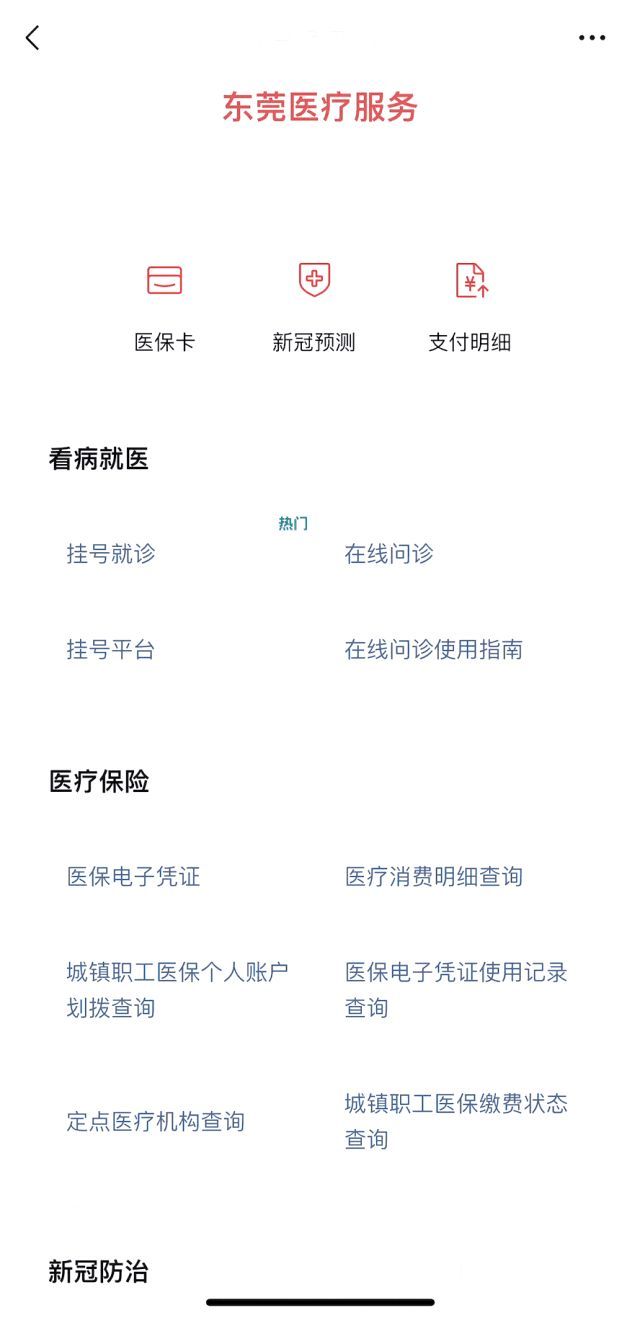This screenshot has width=640, height=1318.
Task: View 医保电子凭证使用记录查询
Action: pyautogui.click(x=455, y=989)
